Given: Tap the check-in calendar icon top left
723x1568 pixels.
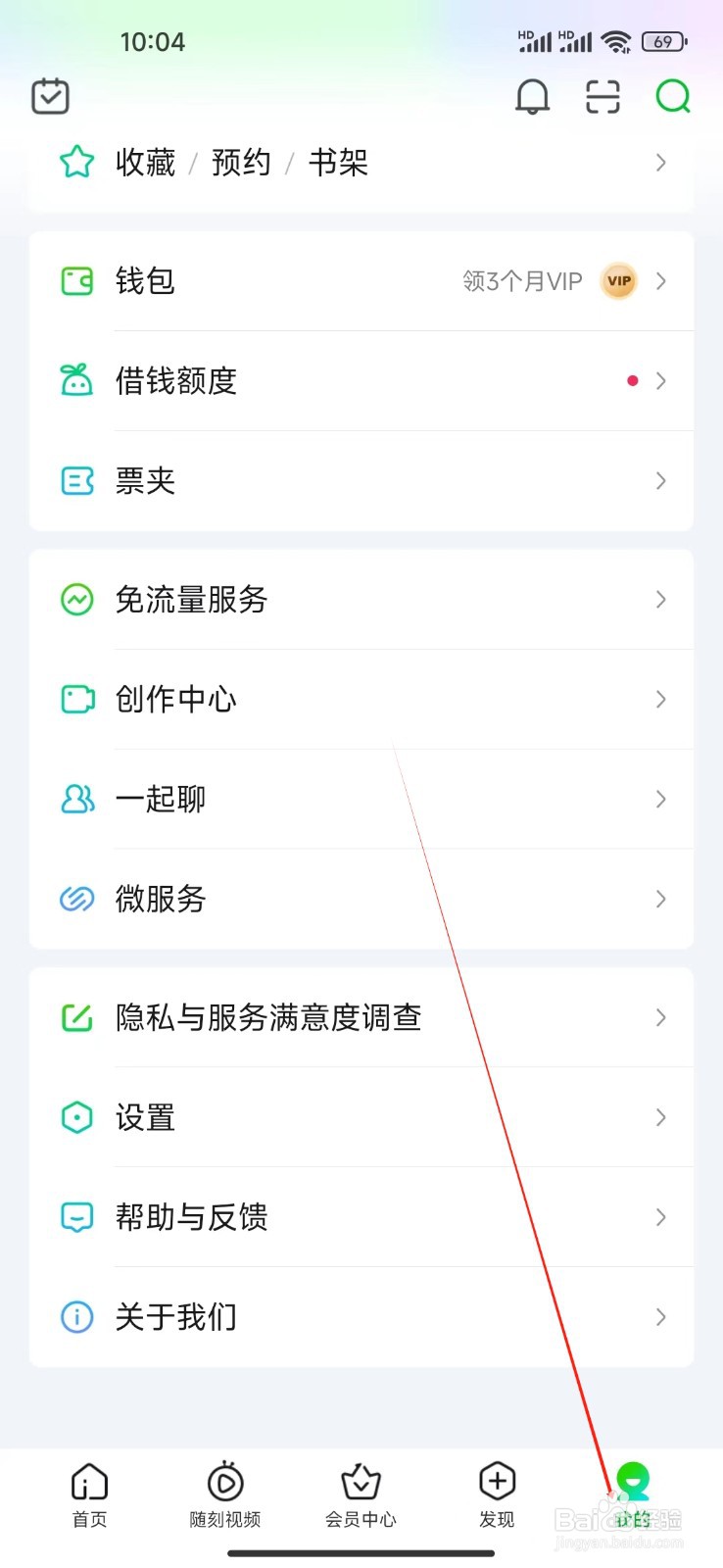Looking at the screenshot, I should tap(50, 95).
